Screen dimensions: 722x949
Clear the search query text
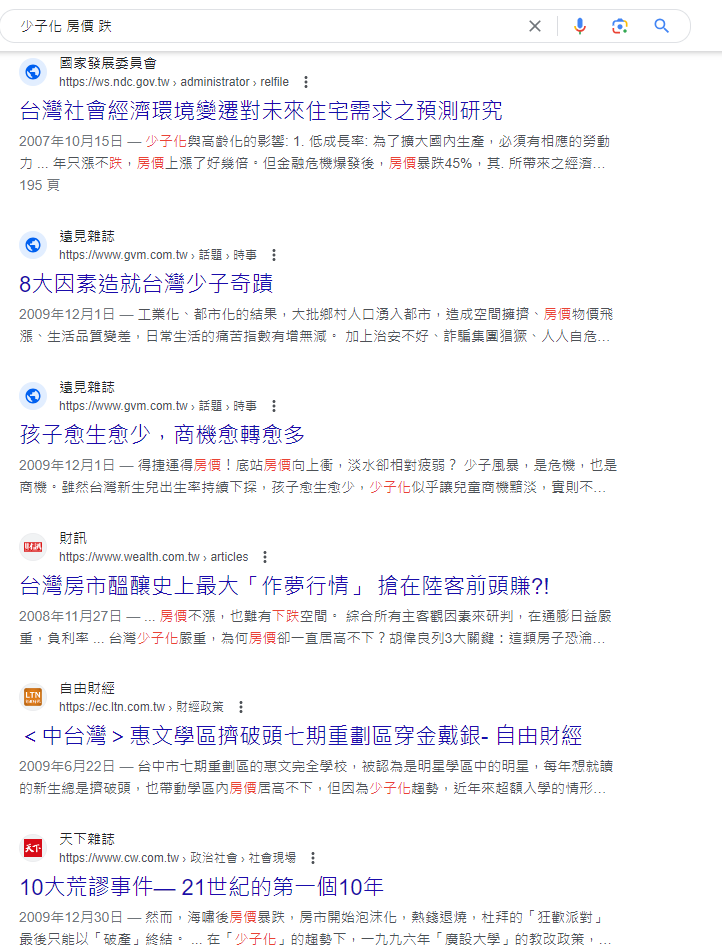pos(535,26)
